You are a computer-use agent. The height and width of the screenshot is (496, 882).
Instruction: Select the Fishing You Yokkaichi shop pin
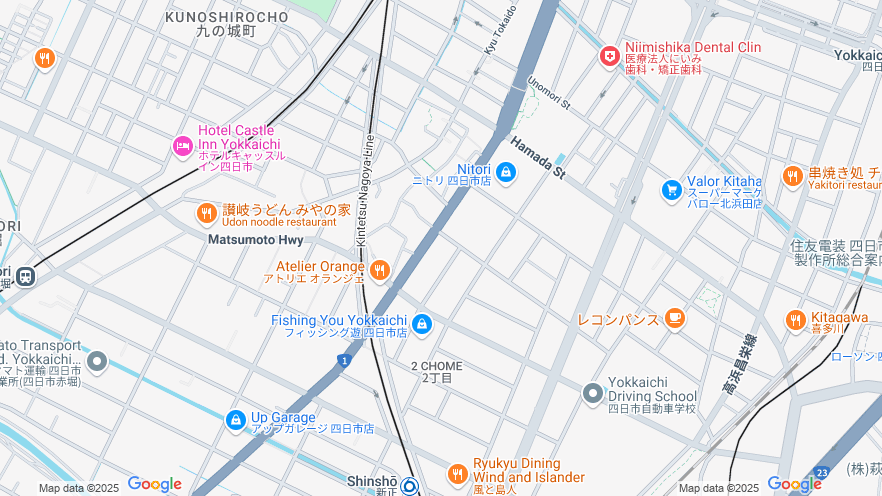point(422,323)
